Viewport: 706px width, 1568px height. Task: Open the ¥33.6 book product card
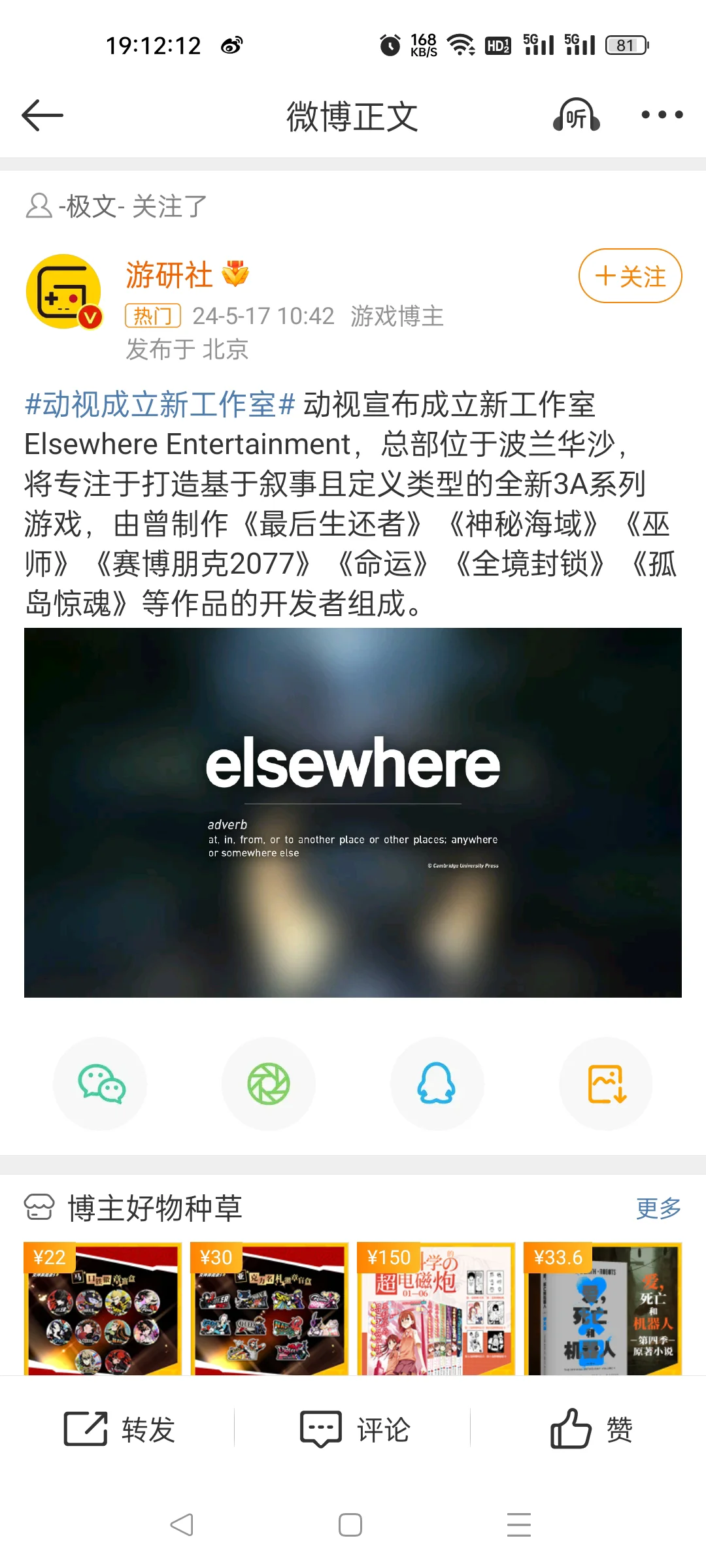click(603, 1309)
